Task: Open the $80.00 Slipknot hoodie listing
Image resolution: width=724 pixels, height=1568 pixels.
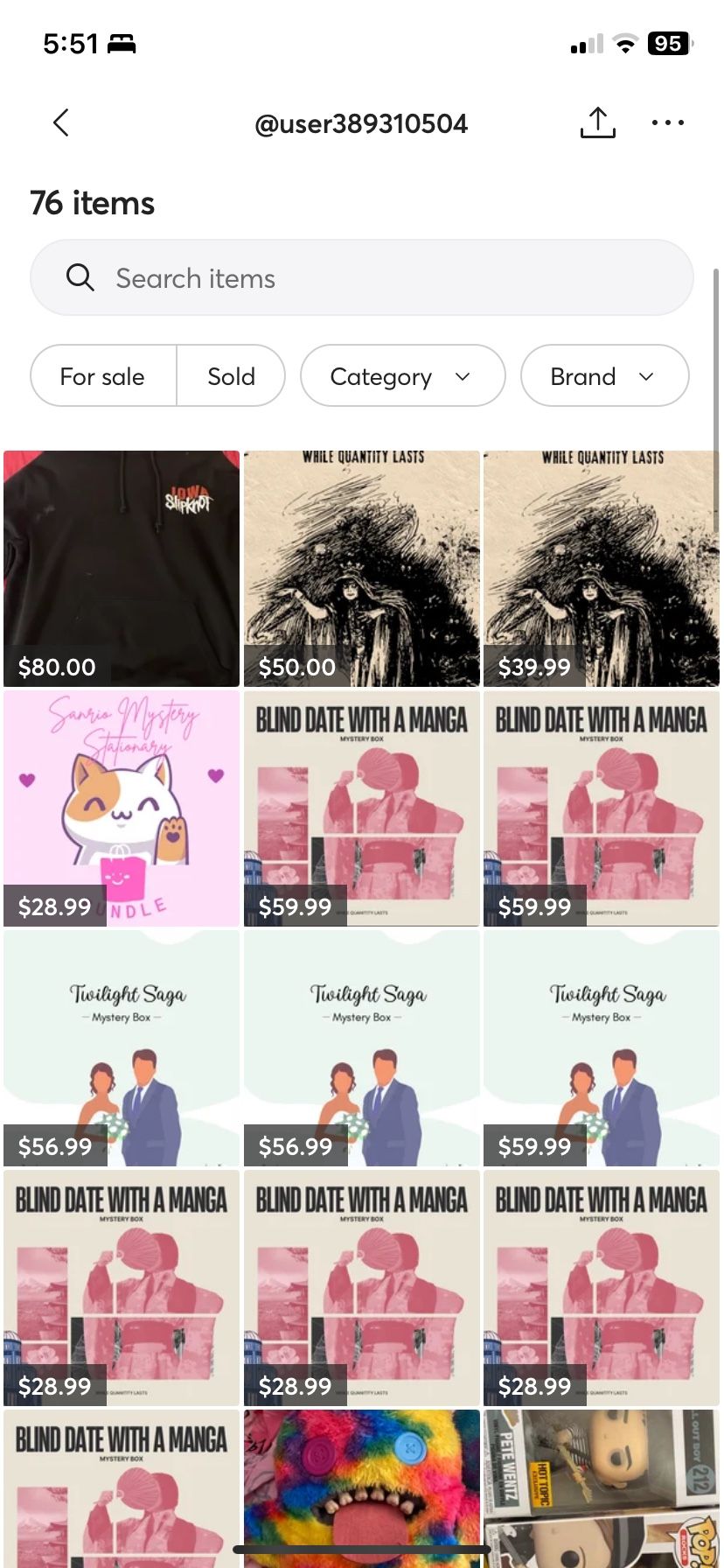Action: (122, 569)
